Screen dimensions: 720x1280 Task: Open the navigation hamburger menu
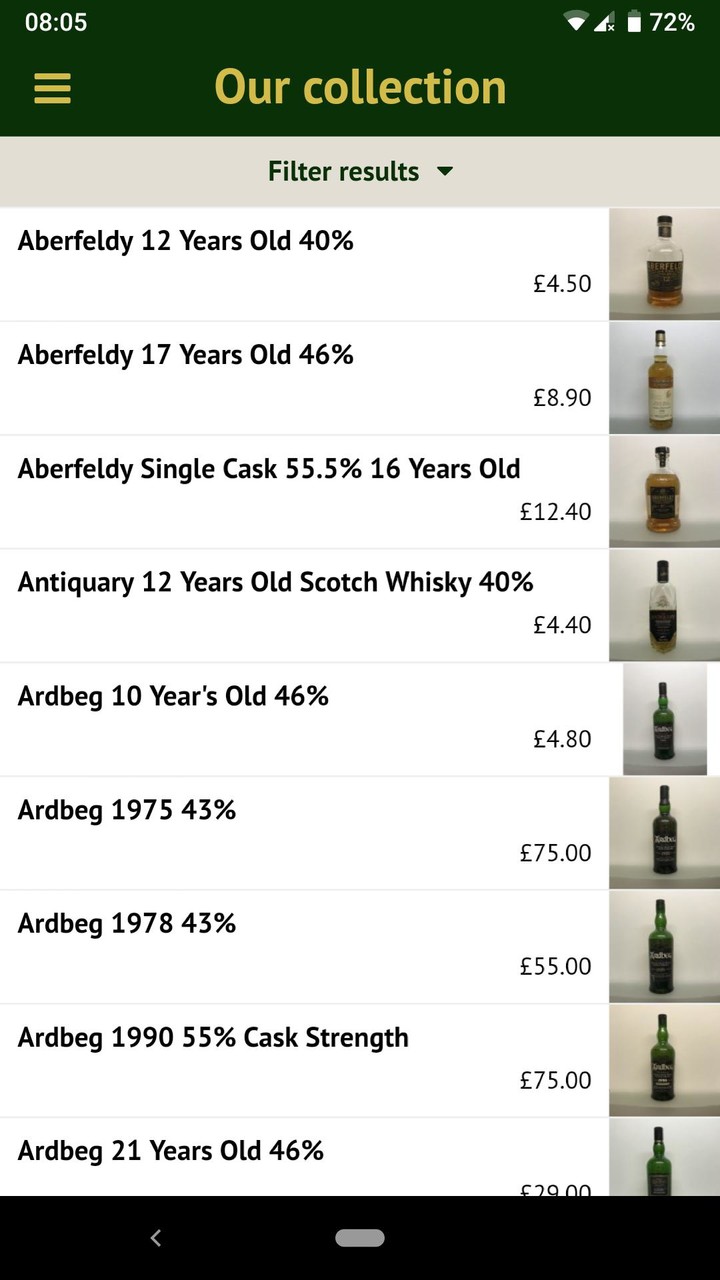point(52,88)
